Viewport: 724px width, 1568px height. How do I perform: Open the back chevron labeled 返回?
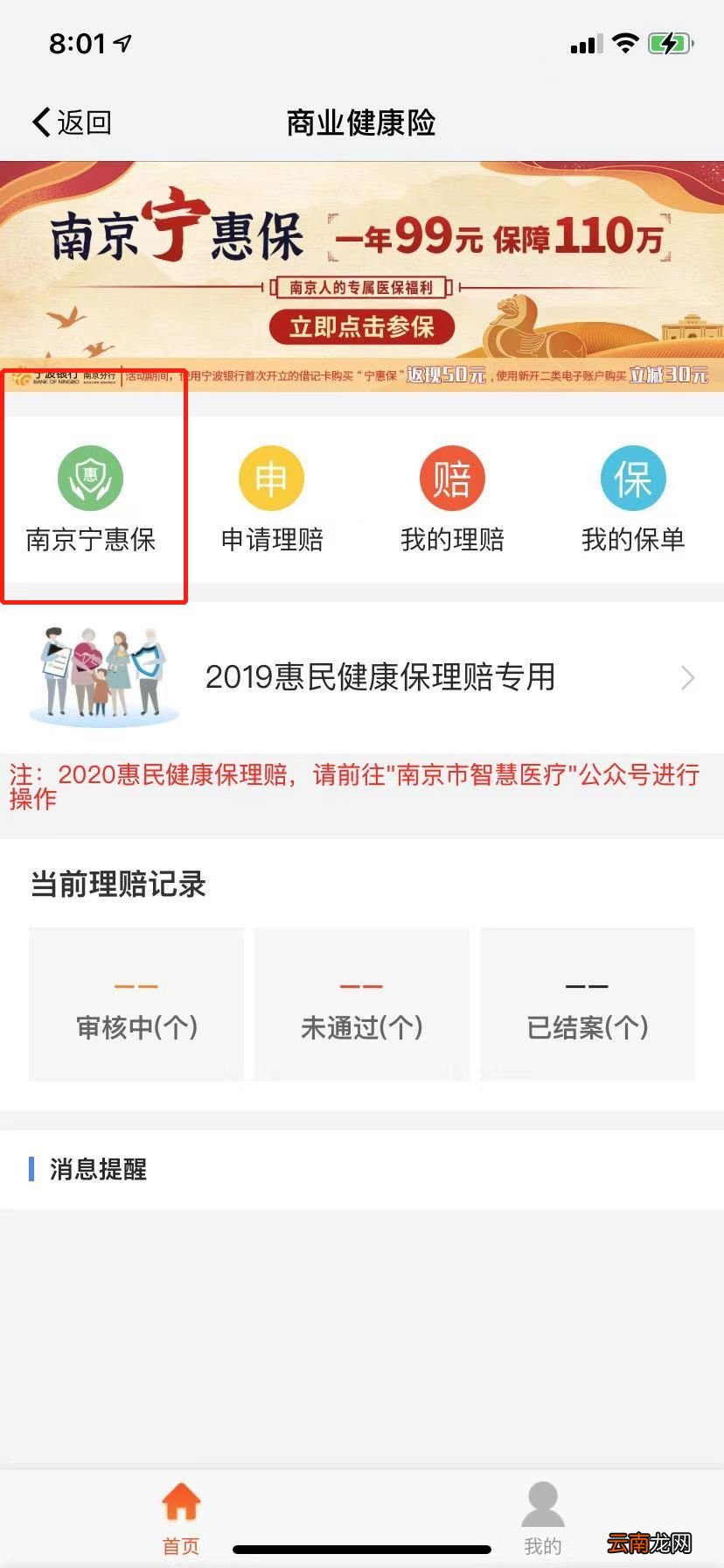coord(69,122)
